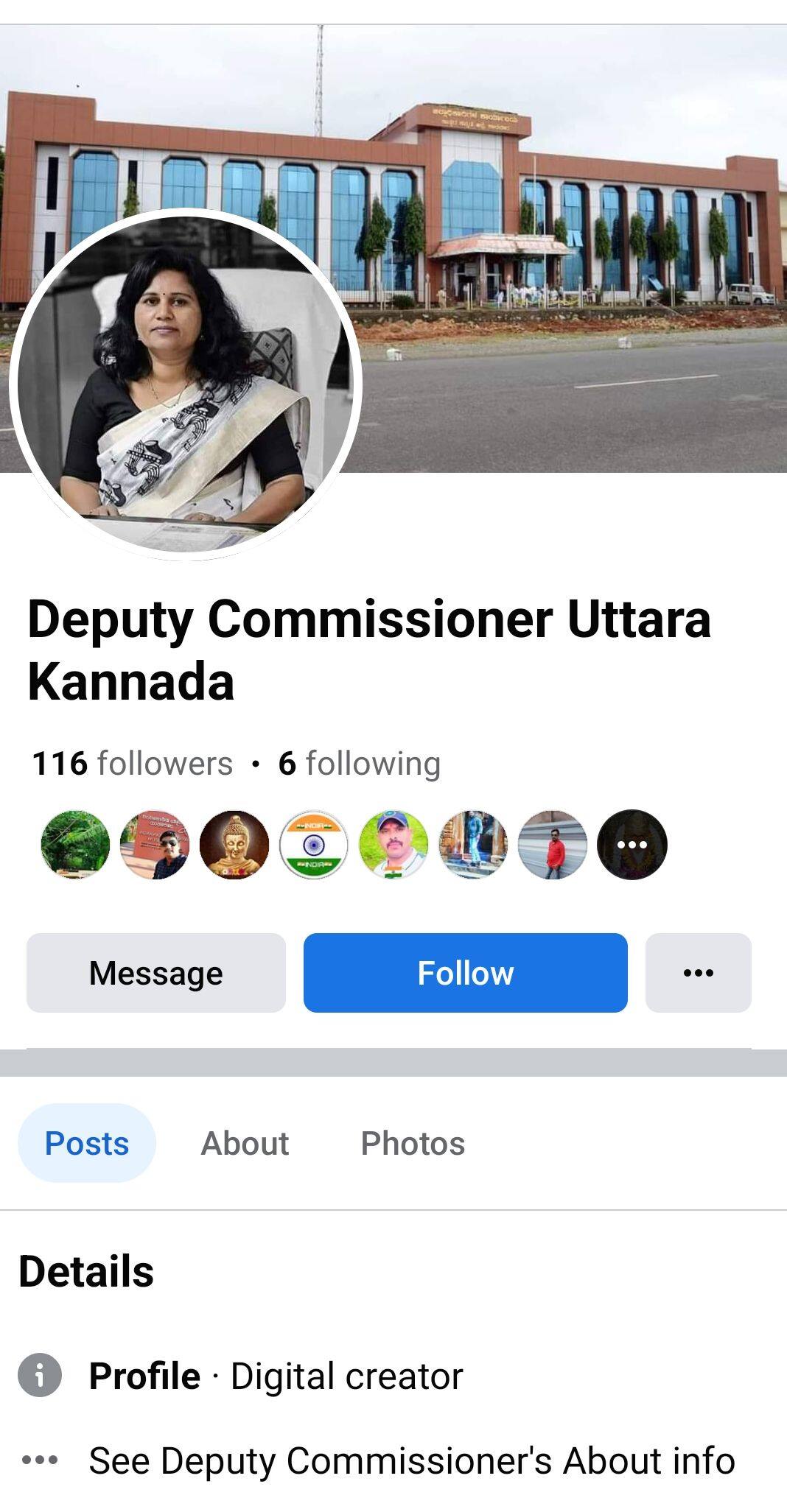
Task: View the 116 followers list
Action: pos(133,764)
